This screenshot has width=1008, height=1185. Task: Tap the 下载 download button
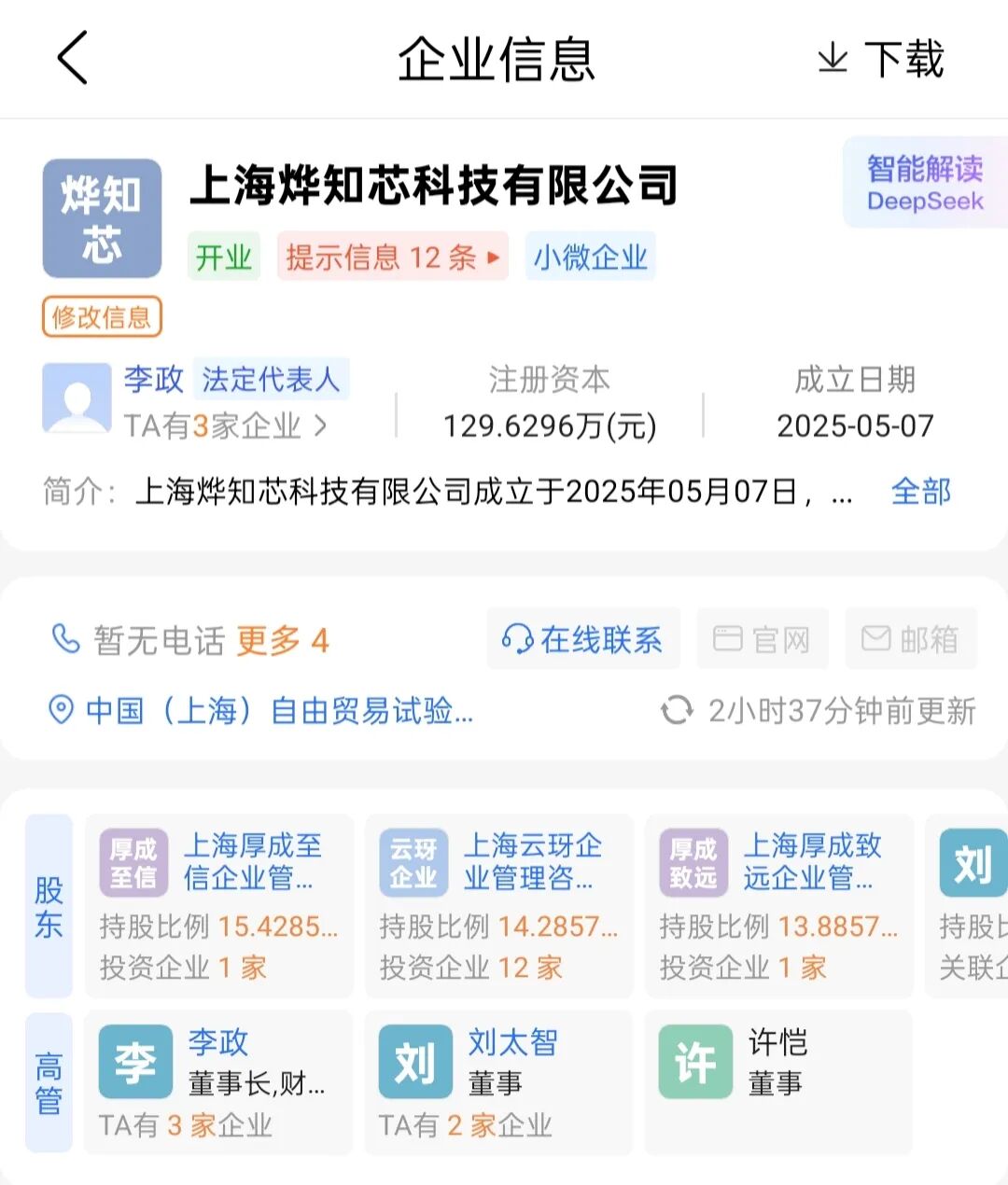(881, 60)
